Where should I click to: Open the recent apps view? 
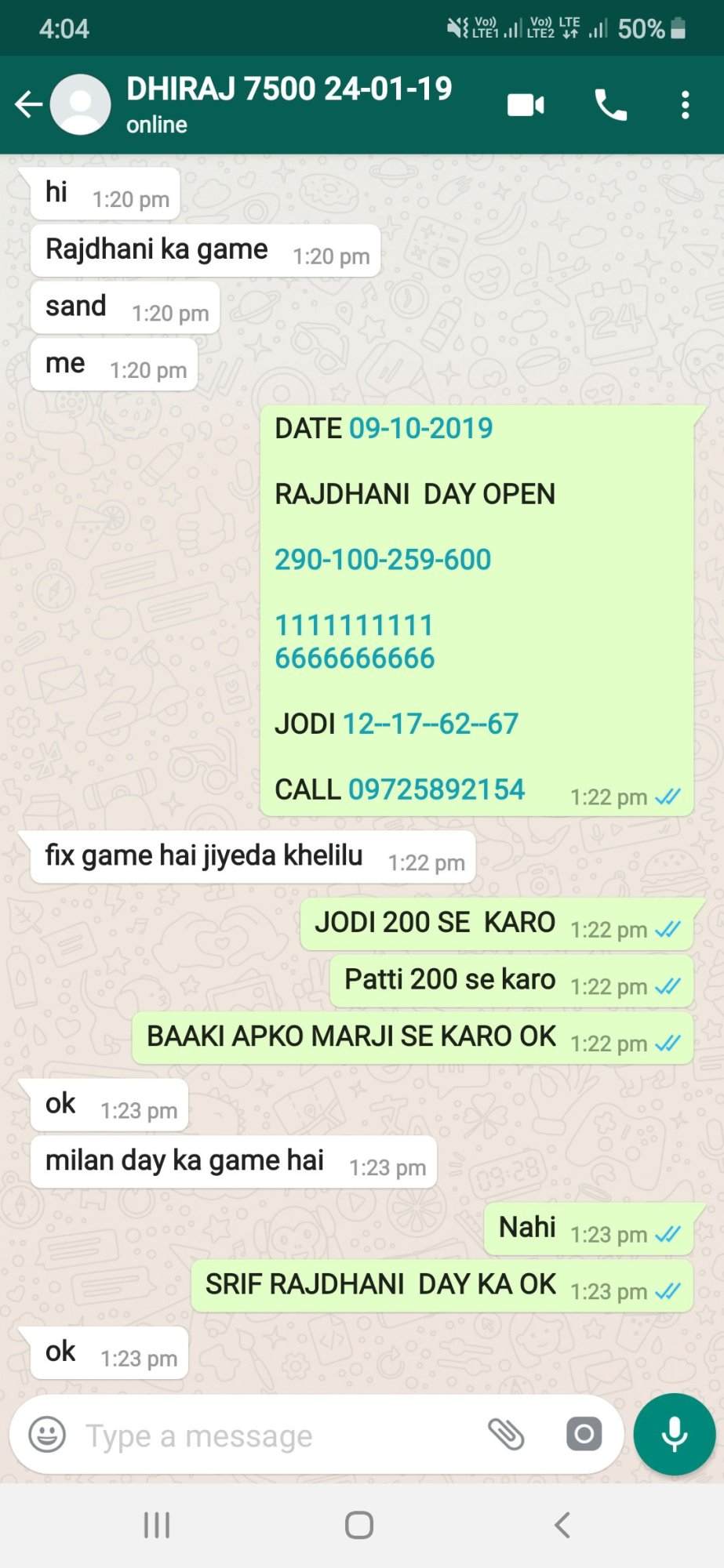(x=157, y=1525)
